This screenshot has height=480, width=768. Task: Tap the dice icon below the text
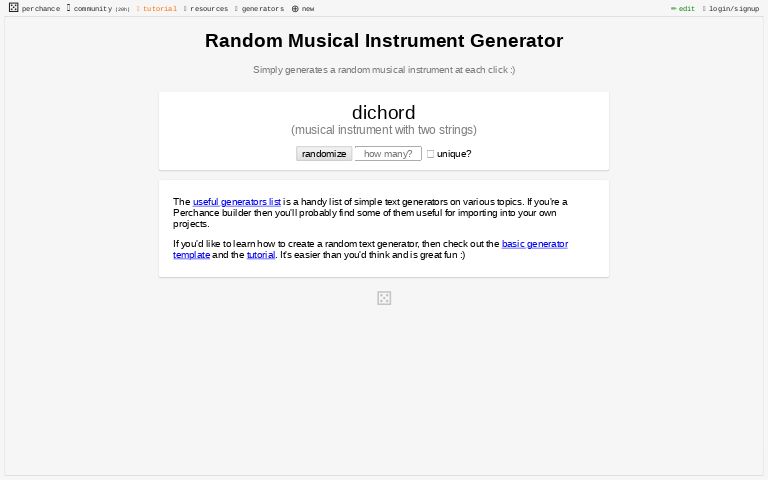coord(384,298)
